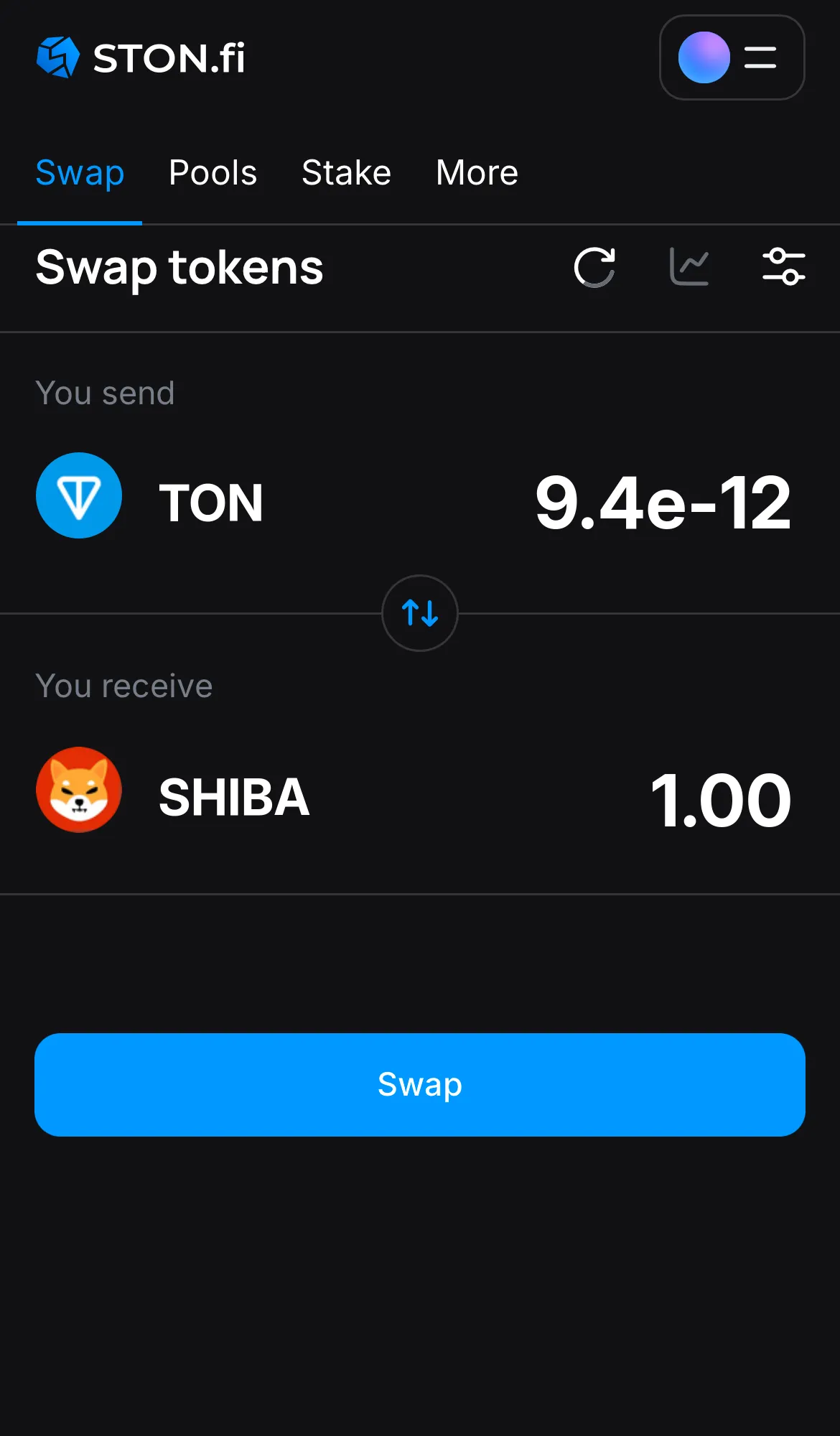Switch to the Stake tab

coord(345,172)
